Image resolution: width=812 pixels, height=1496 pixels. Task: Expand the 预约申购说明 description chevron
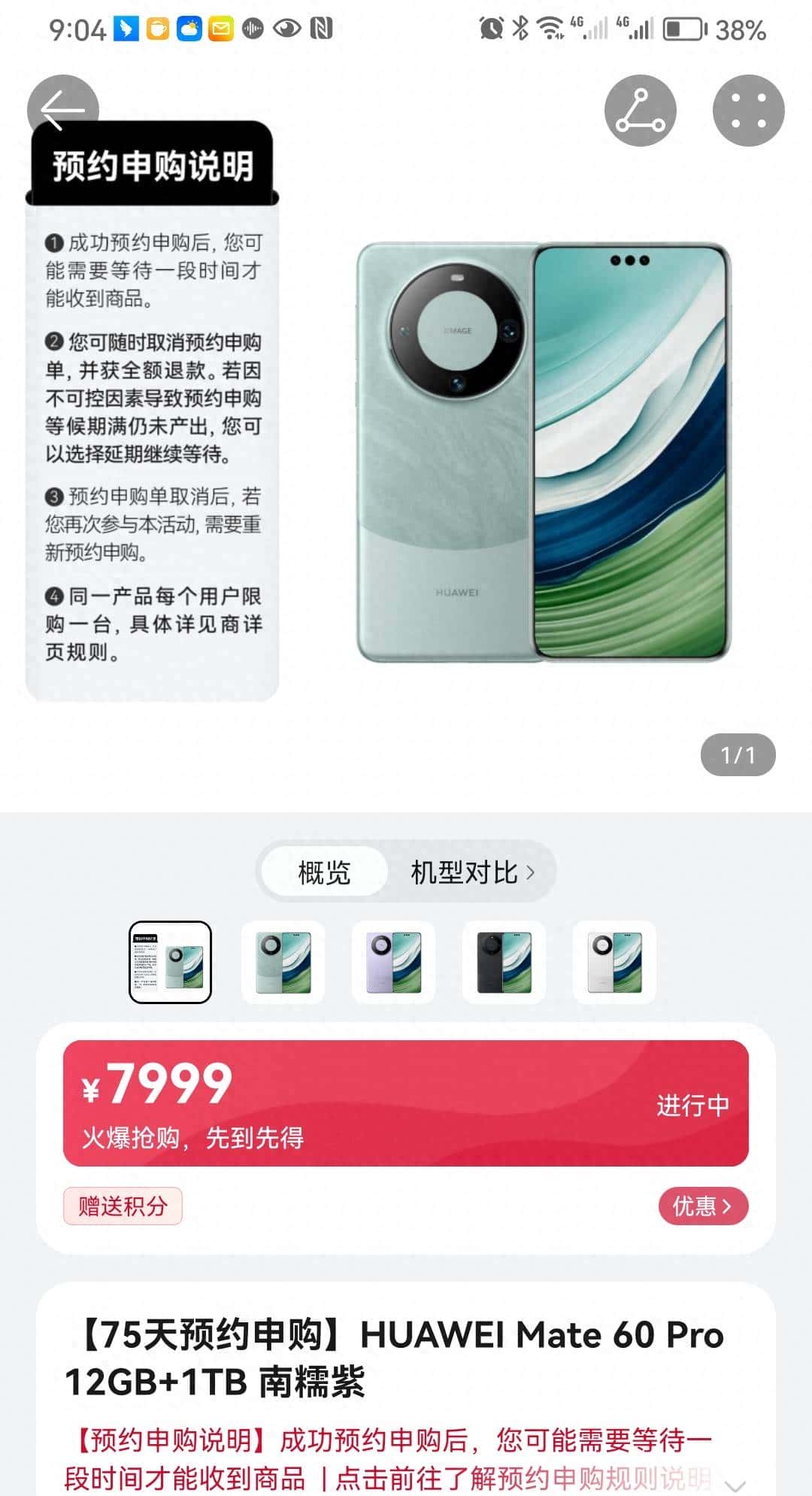click(735, 1484)
